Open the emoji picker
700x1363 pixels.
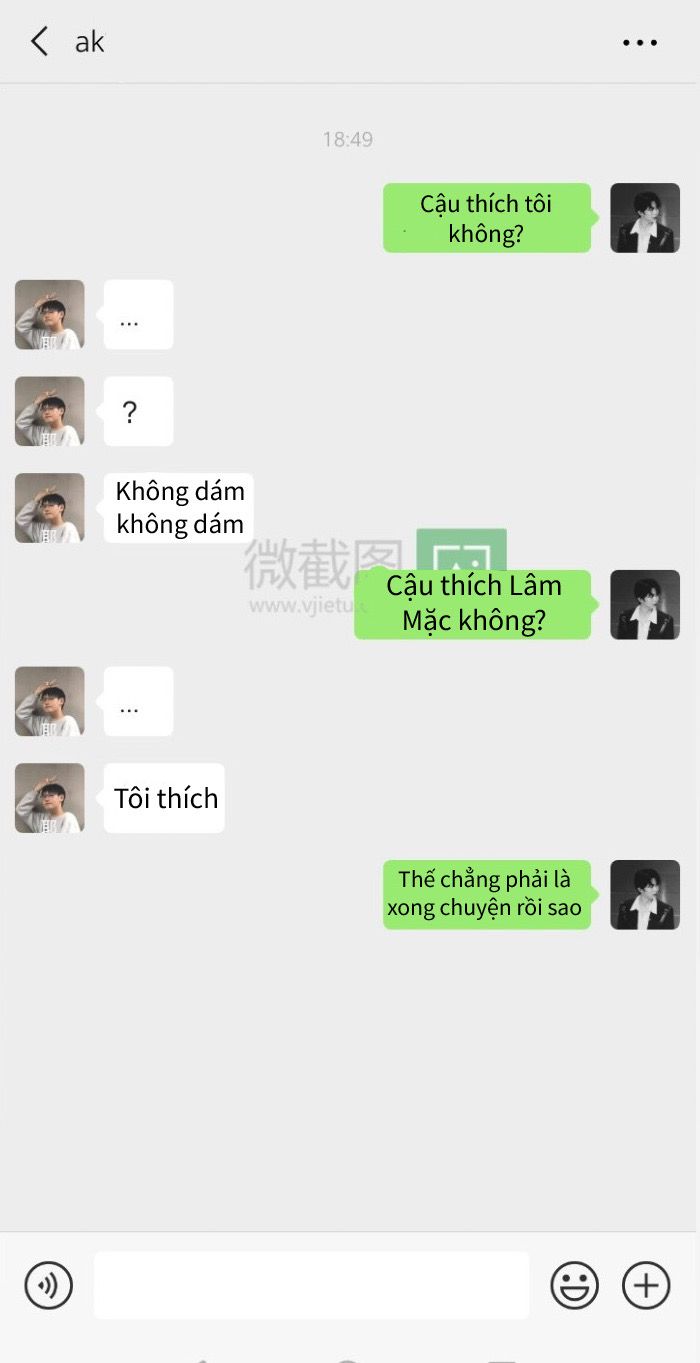pos(574,1285)
